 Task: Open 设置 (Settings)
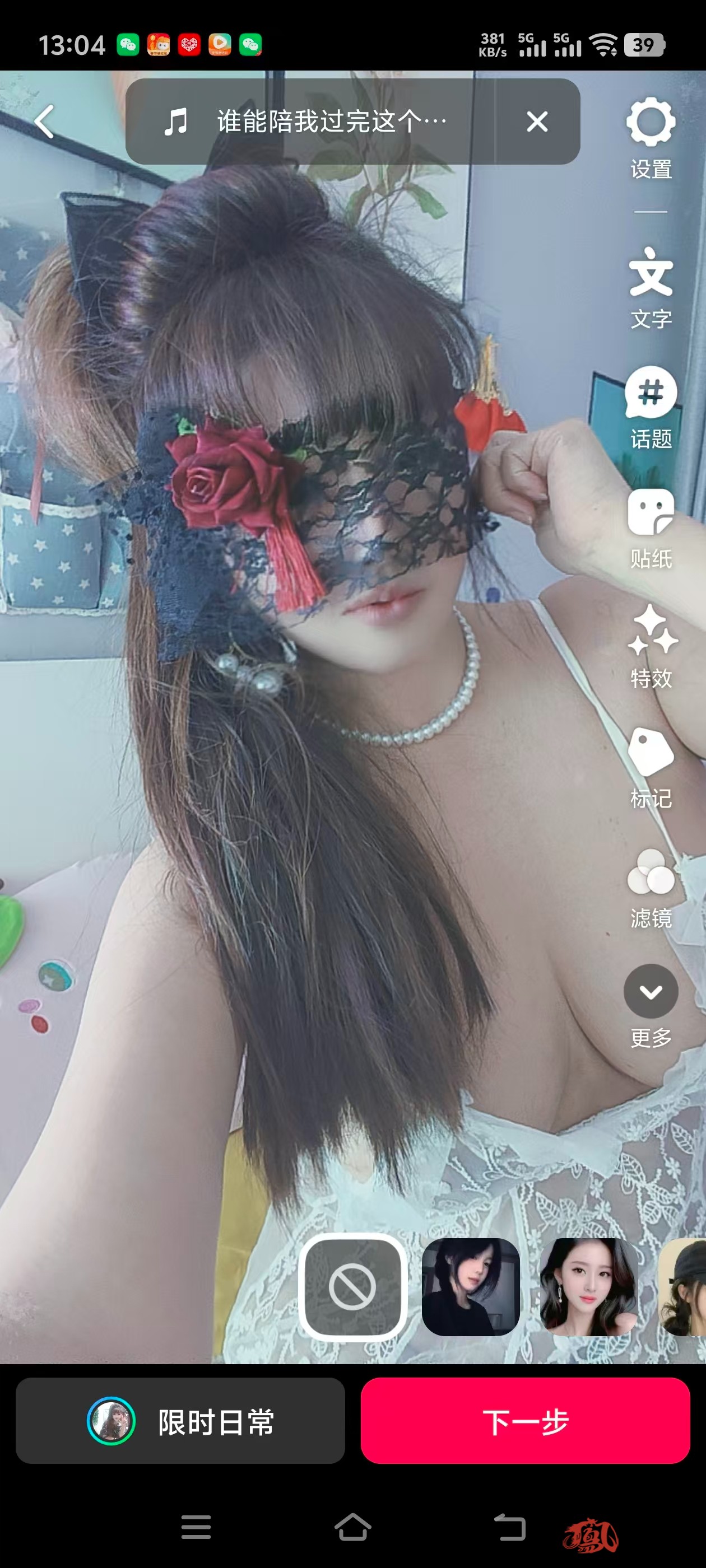point(651,138)
